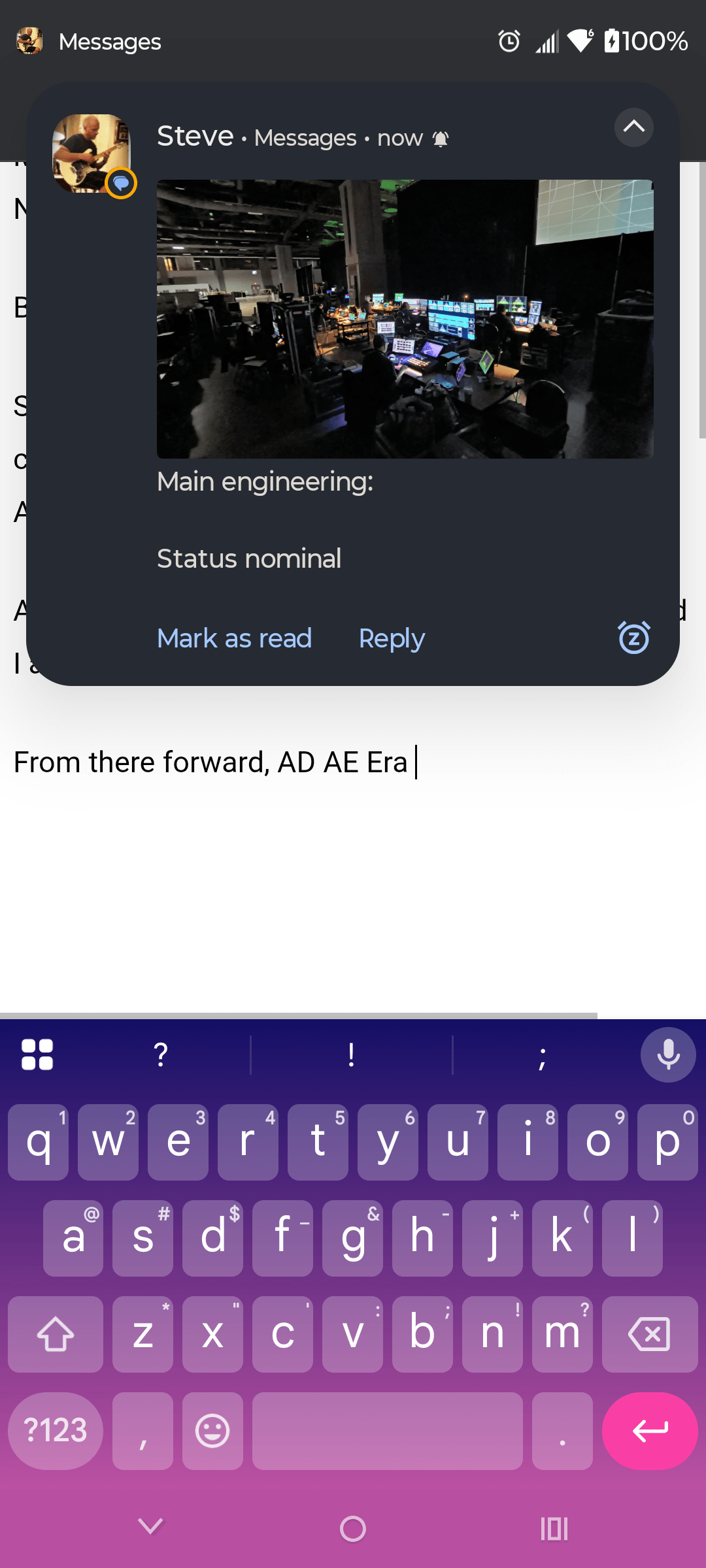Go to the home screen
The width and height of the screenshot is (706, 1568).
point(353,1529)
